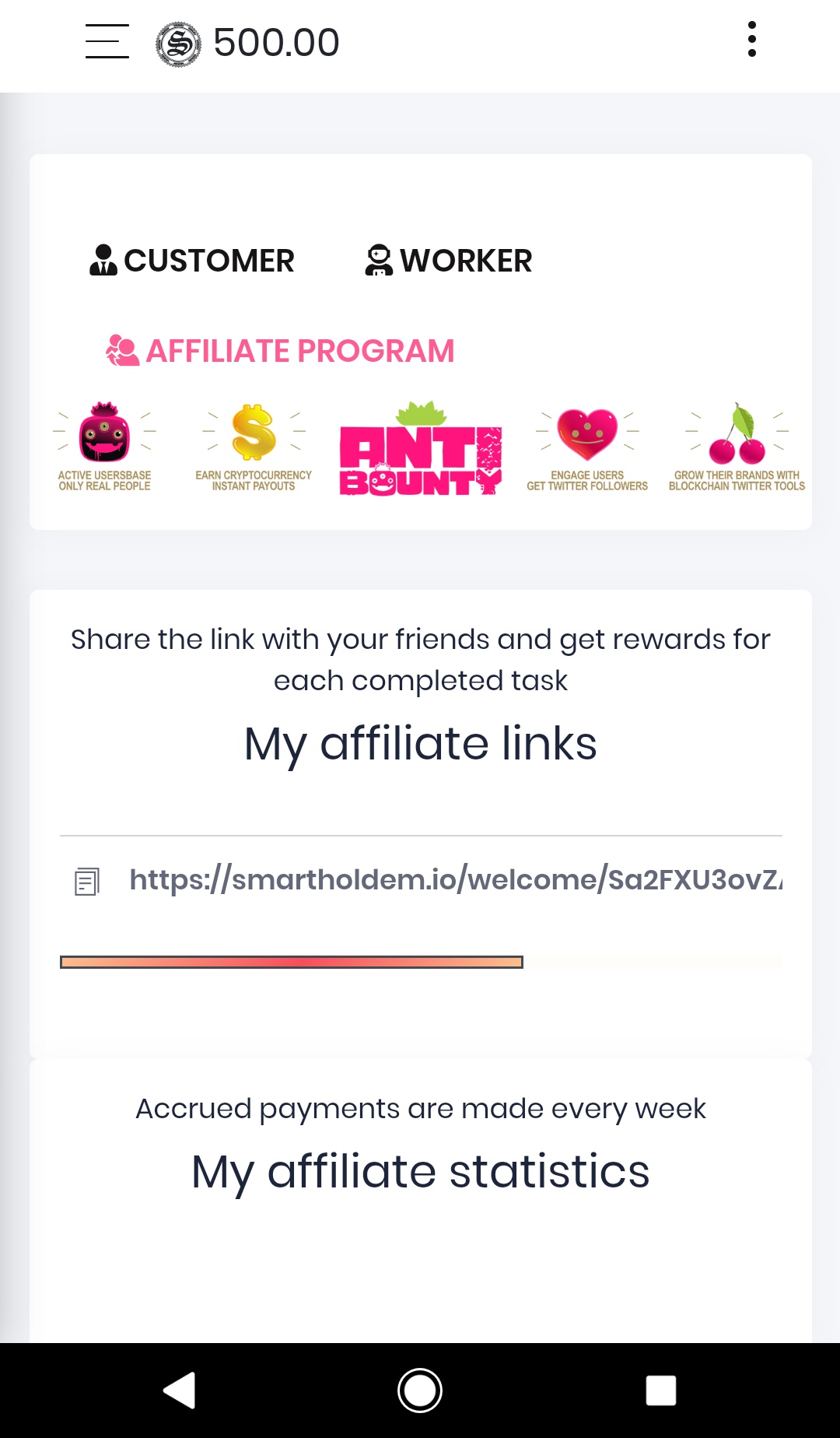Open the three-dot overflow menu
Viewport: 840px width, 1438px height.
751,40
